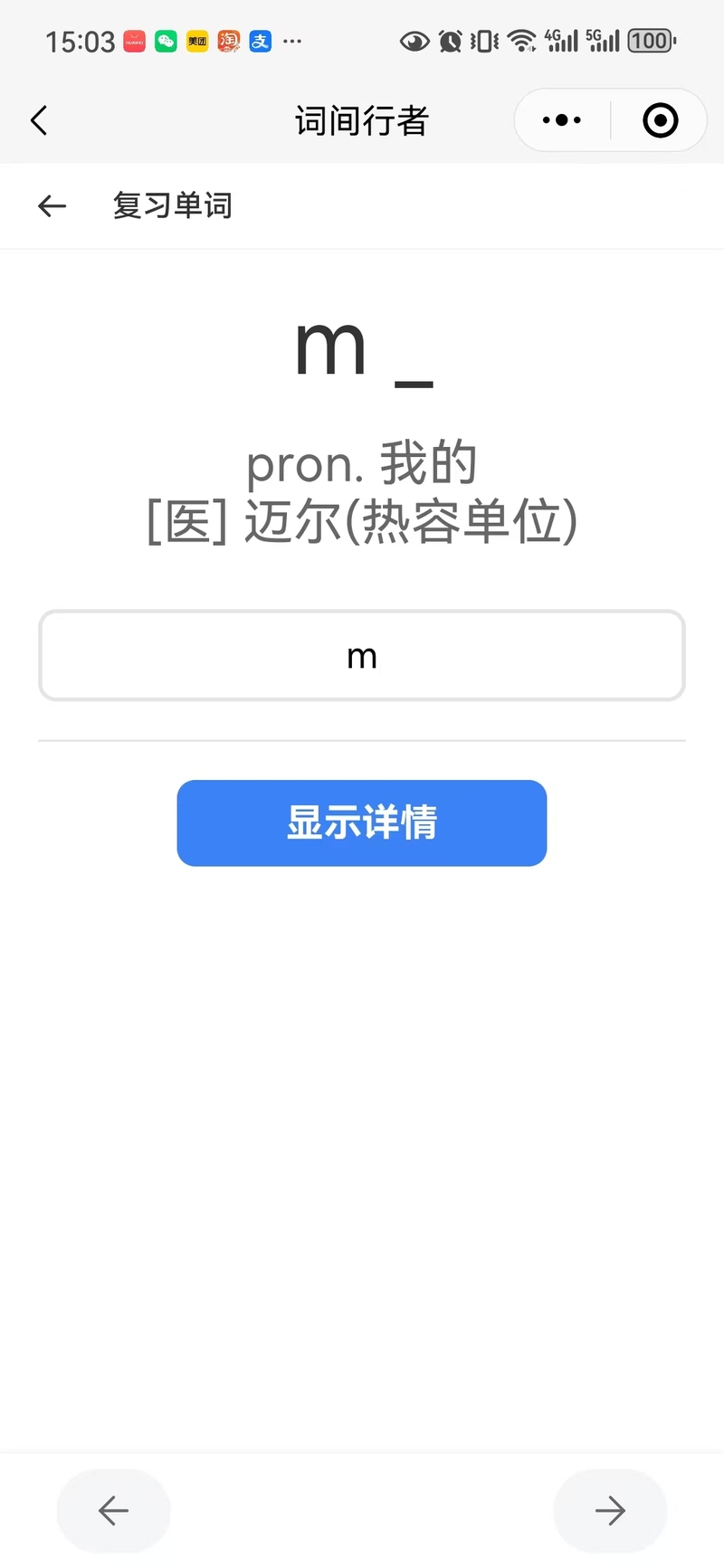Tap the mini program back chevron
Screen dimensions: 724x1568
[39, 120]
